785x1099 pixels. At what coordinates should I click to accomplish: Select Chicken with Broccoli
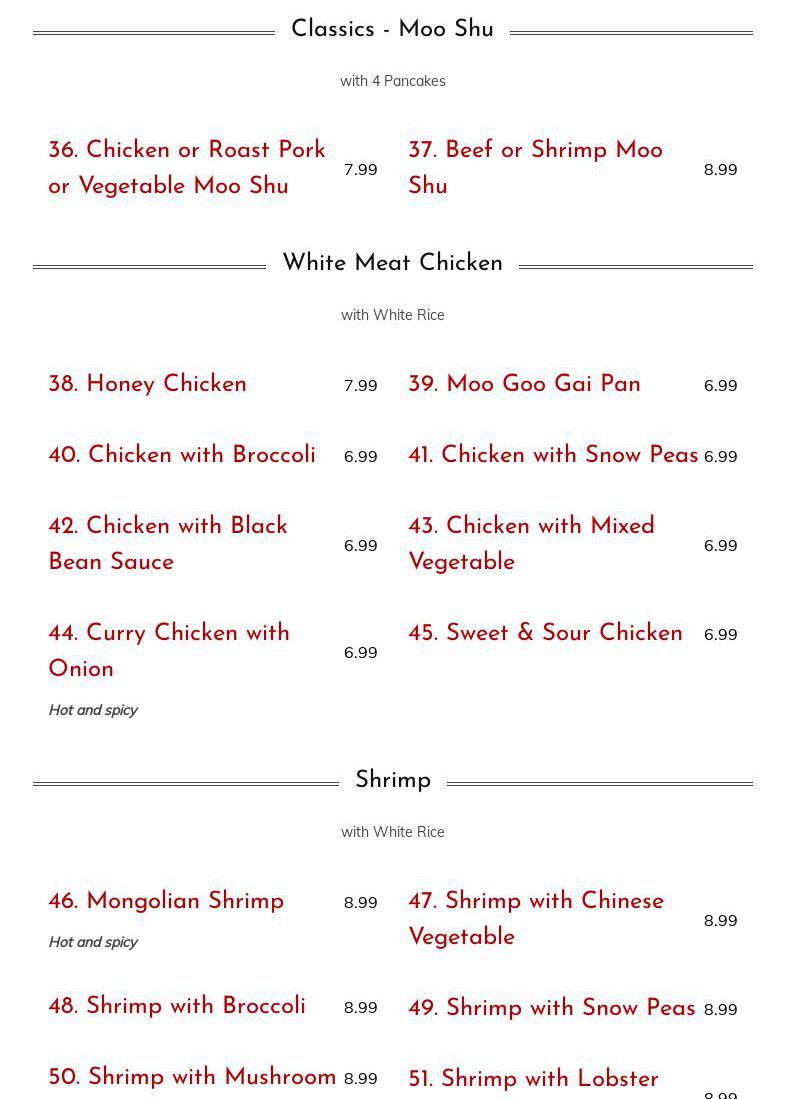coord(182,456)
